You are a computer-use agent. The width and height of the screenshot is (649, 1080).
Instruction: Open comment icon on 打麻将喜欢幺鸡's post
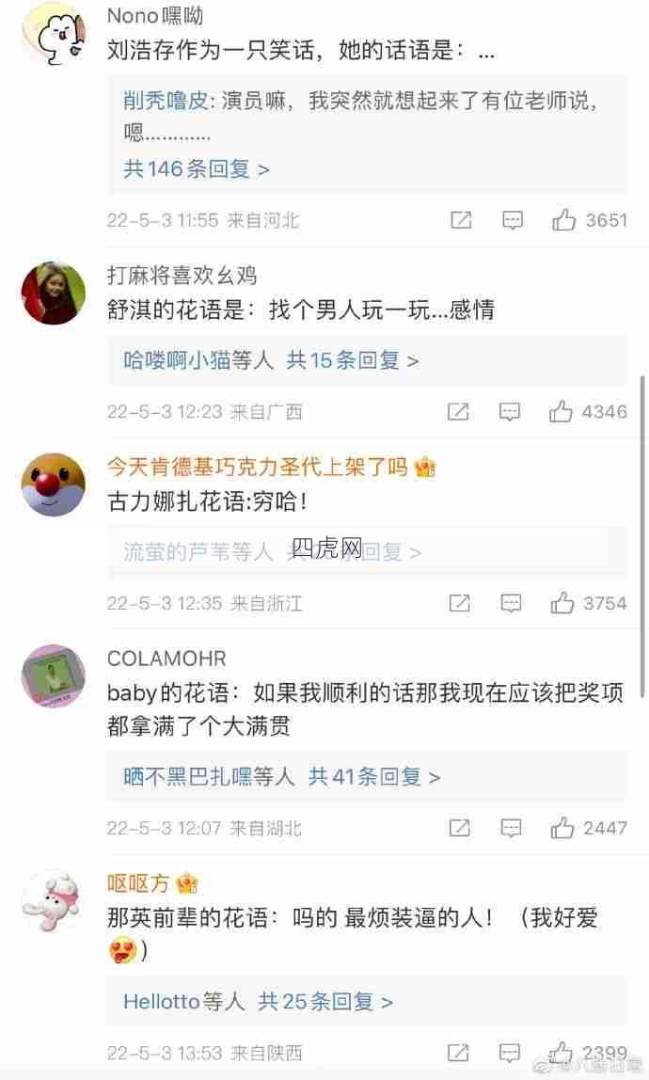coord(510,411)
